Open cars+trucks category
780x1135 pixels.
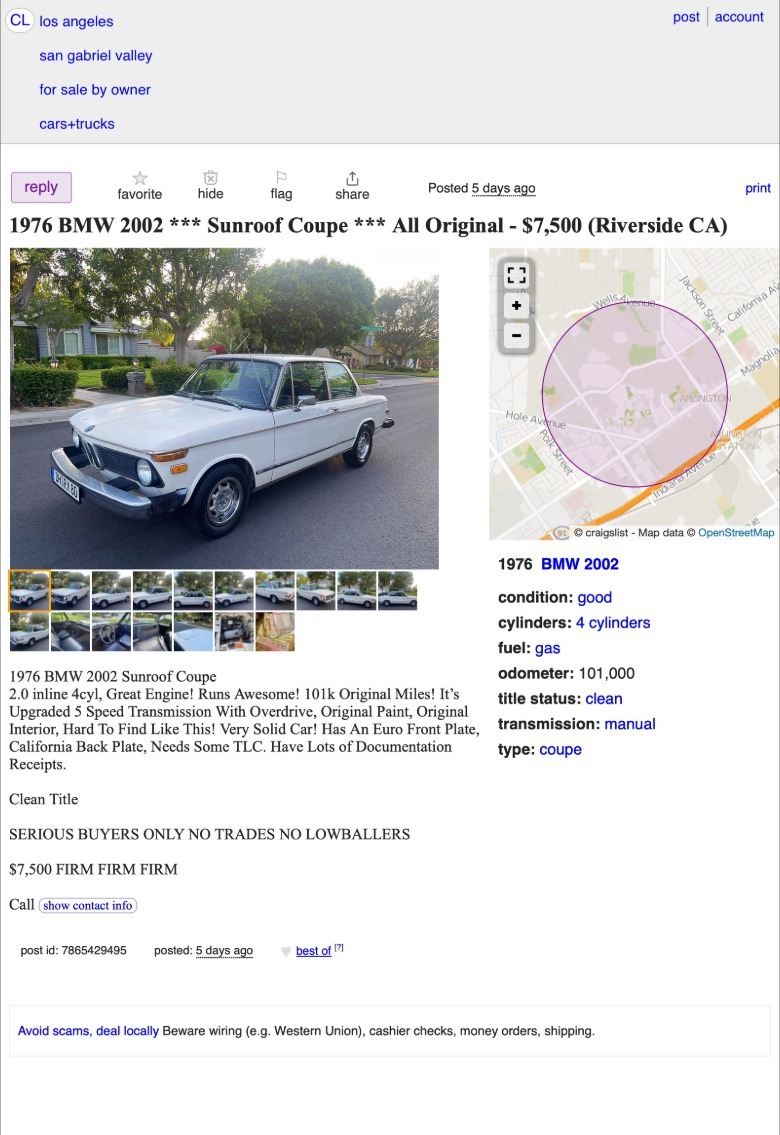77,124
